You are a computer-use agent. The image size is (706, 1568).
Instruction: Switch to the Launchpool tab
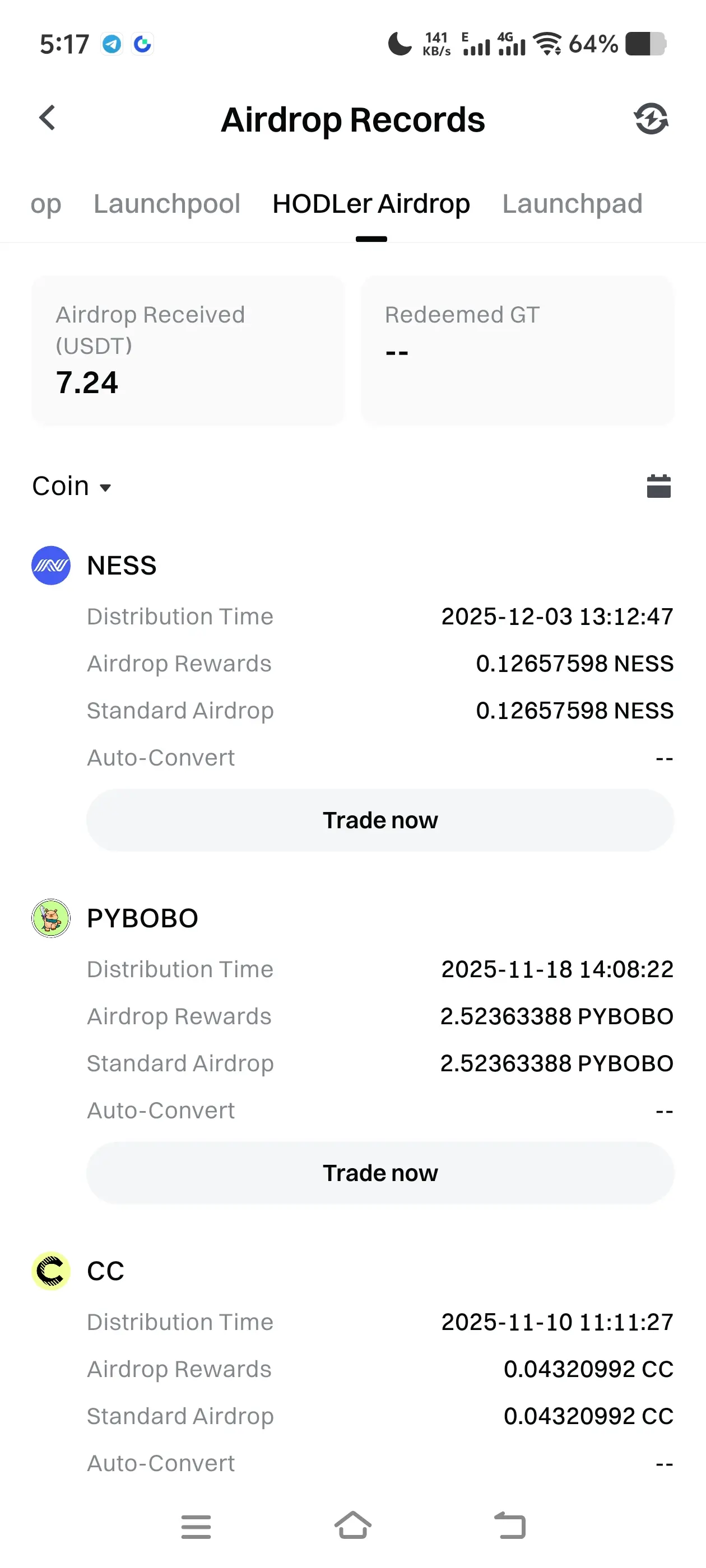166,204
